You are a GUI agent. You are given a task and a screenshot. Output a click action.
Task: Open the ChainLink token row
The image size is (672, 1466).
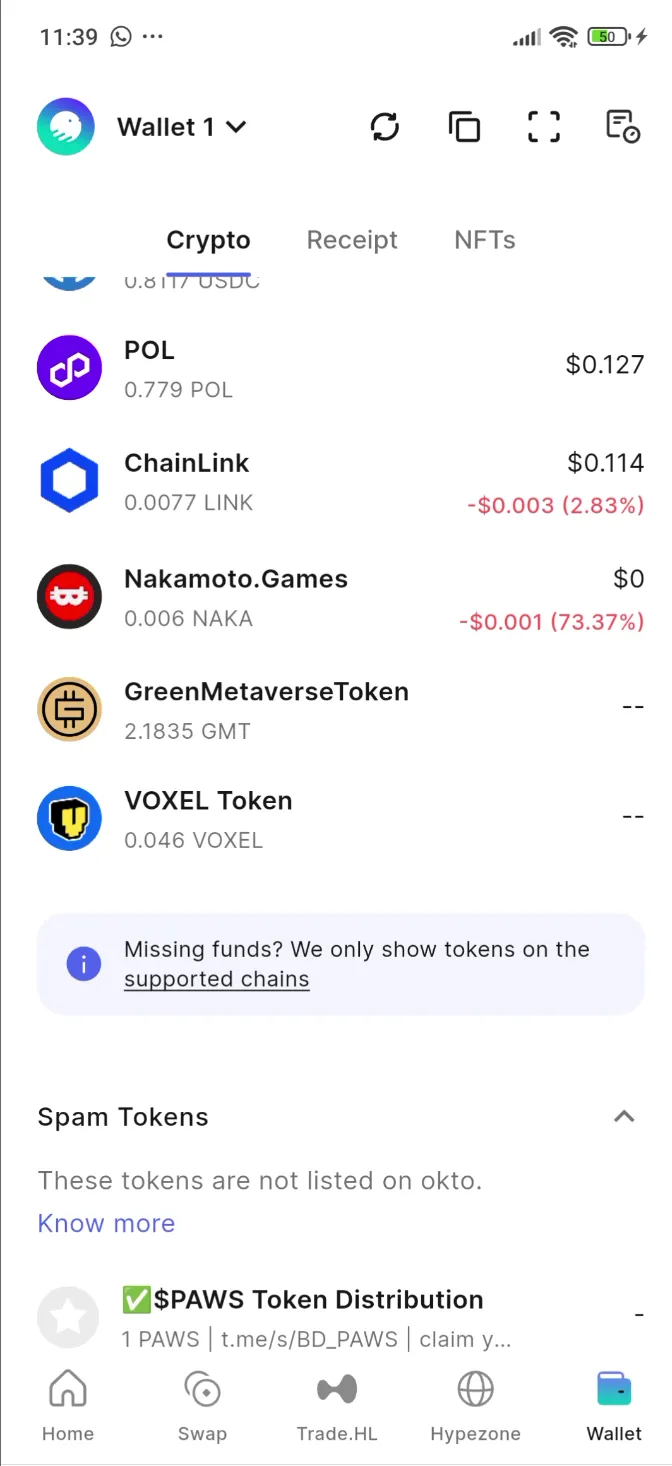point(340,481)
